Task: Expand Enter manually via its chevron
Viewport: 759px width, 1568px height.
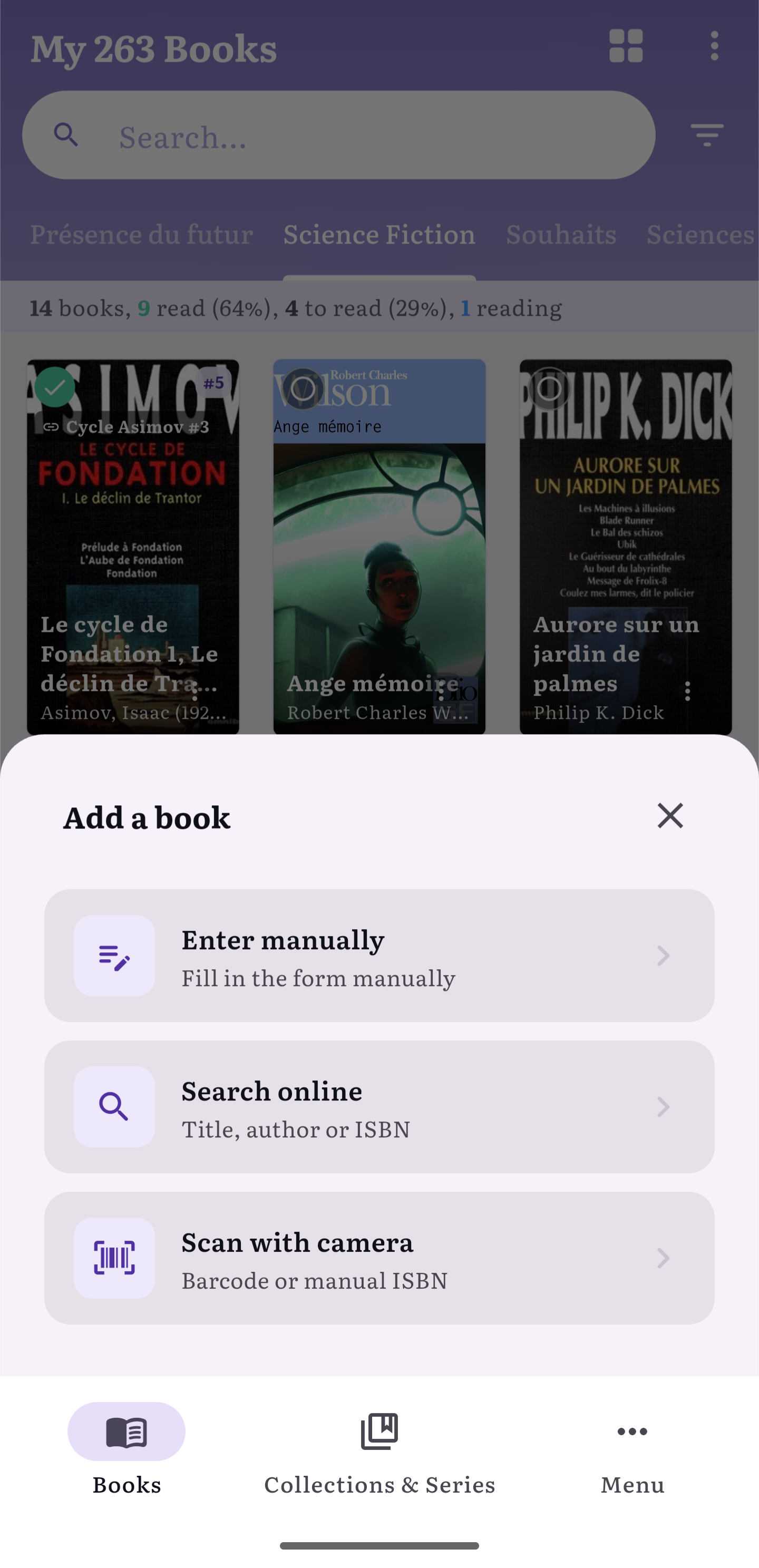Action: [664, 956]
